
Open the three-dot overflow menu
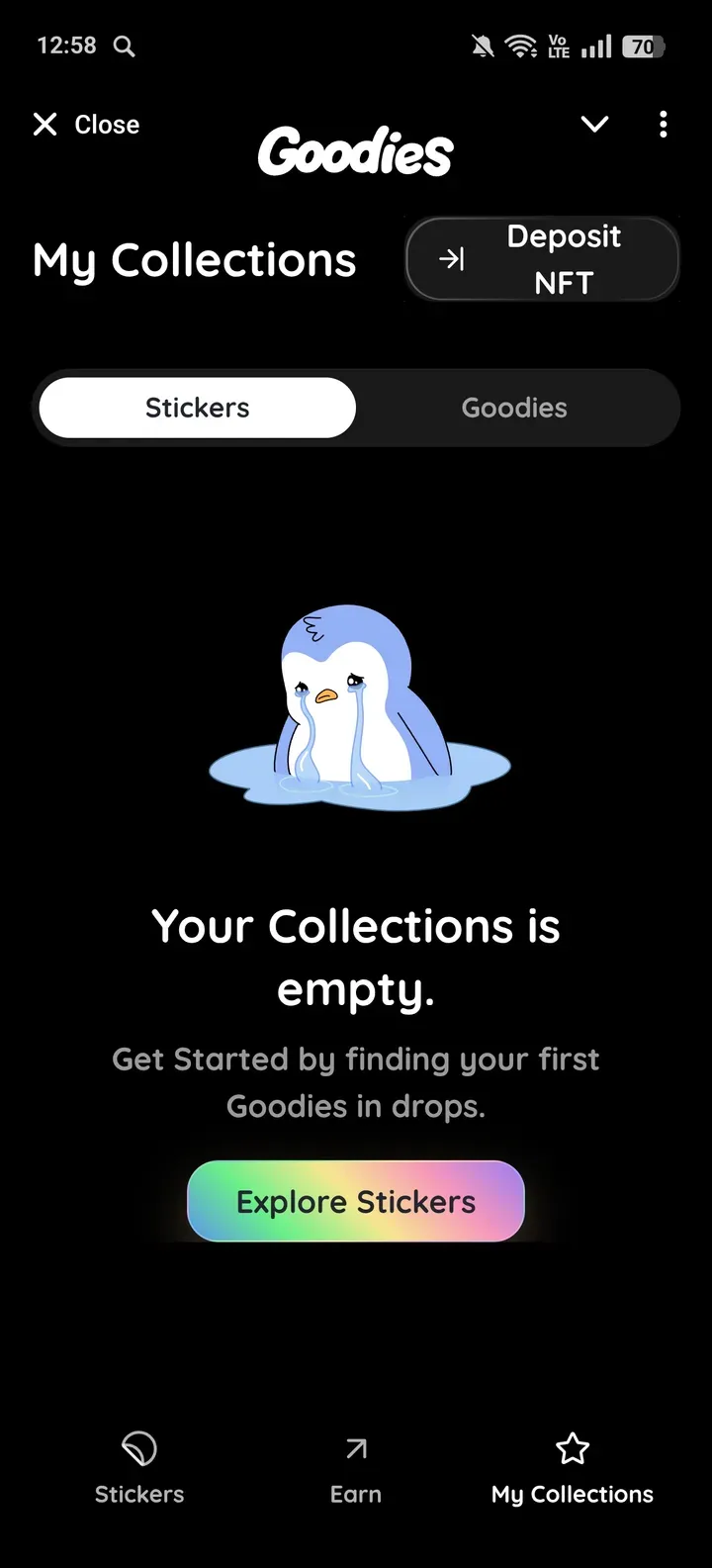(663, 124)
